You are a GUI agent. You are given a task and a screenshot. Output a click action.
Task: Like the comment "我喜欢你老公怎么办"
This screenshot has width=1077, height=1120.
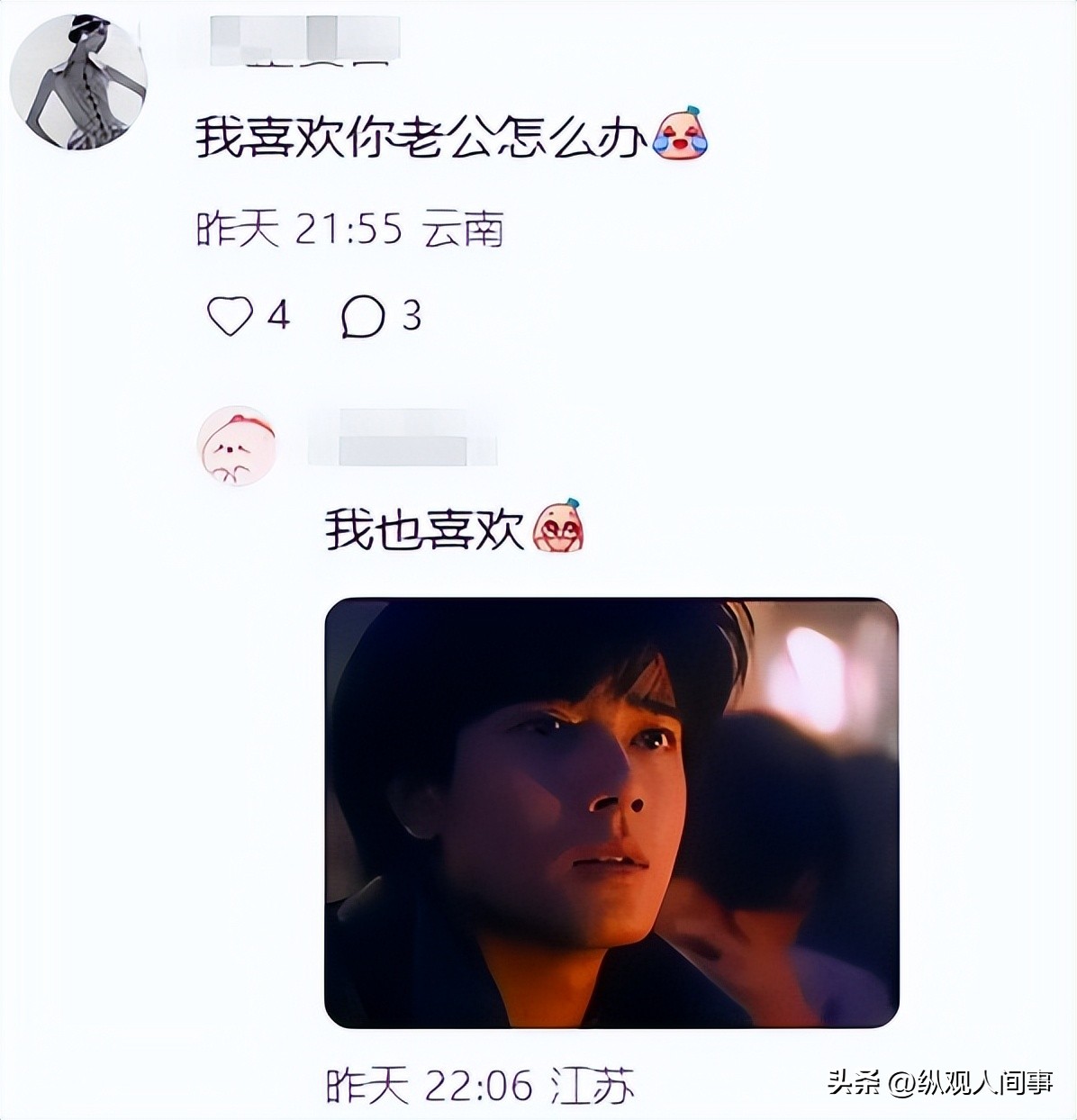(x=230, y=317)
